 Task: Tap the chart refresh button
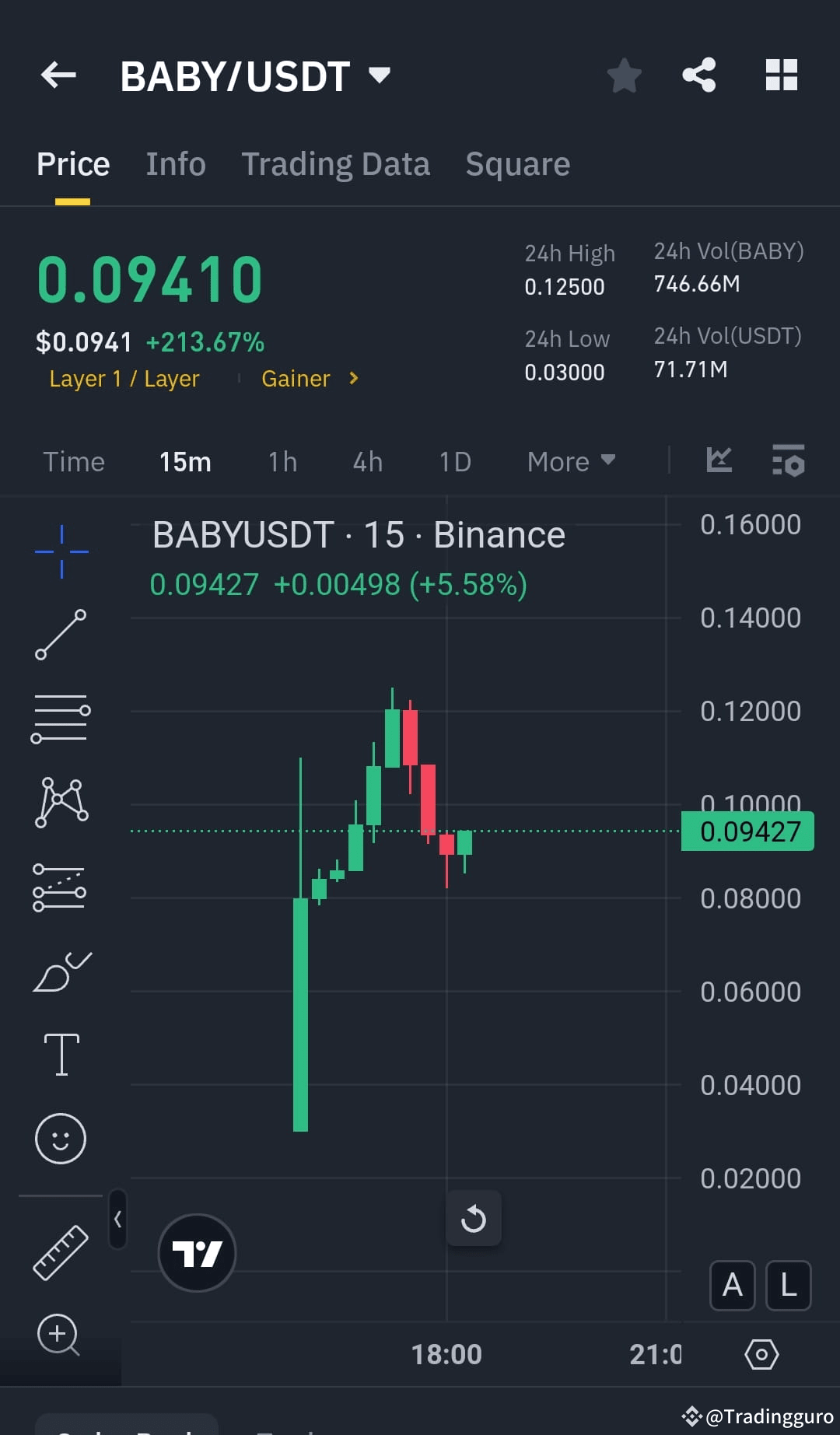(474, 1219)
